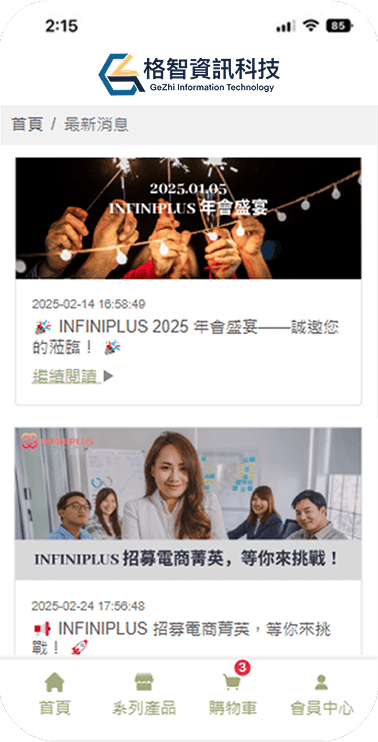Tap 繼續閱讀 under the 年會盛宴 post
Viewport: 378px width, 742px height.
click(66, 376)
